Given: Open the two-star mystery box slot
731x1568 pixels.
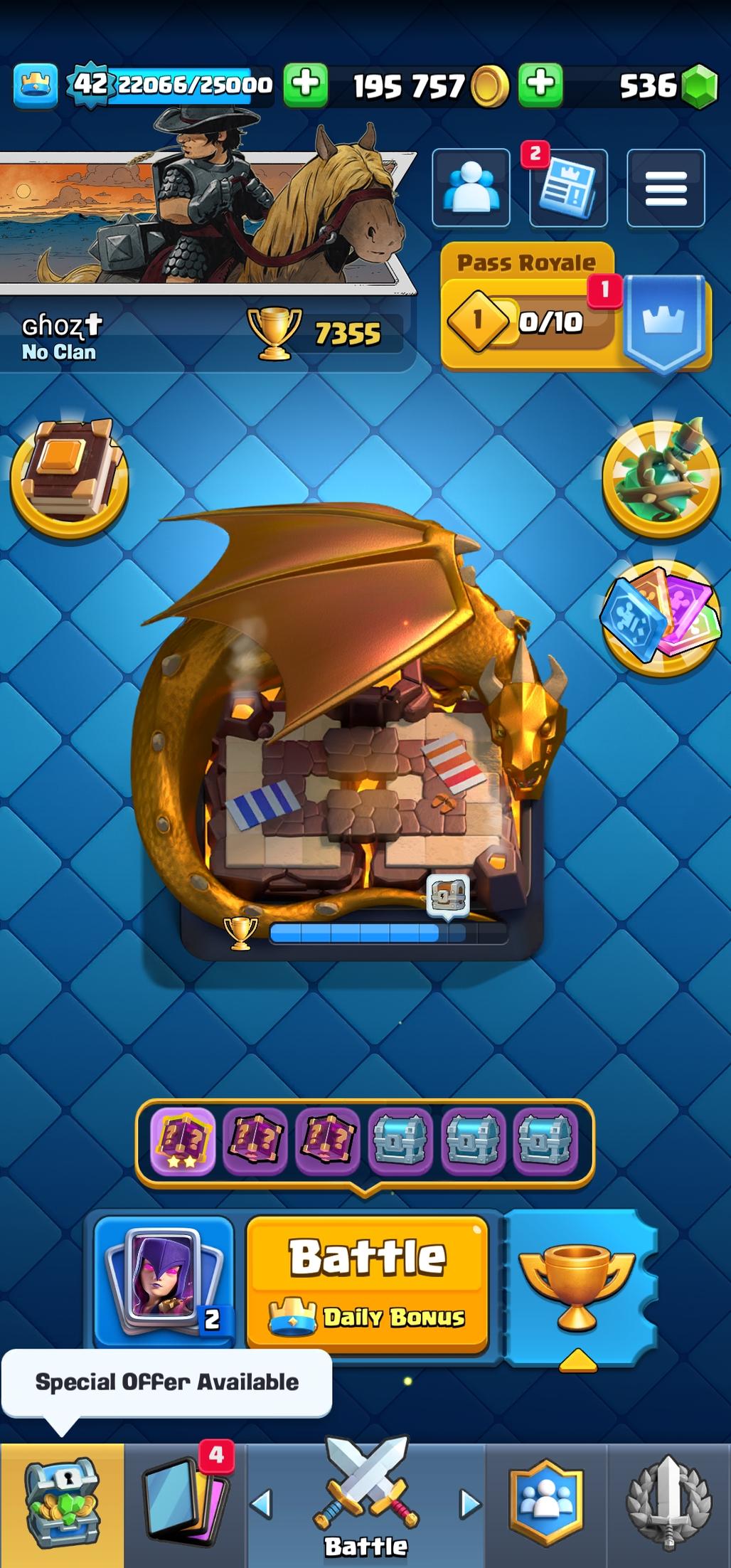Looking at the screenshot, I should [183, 1141].
